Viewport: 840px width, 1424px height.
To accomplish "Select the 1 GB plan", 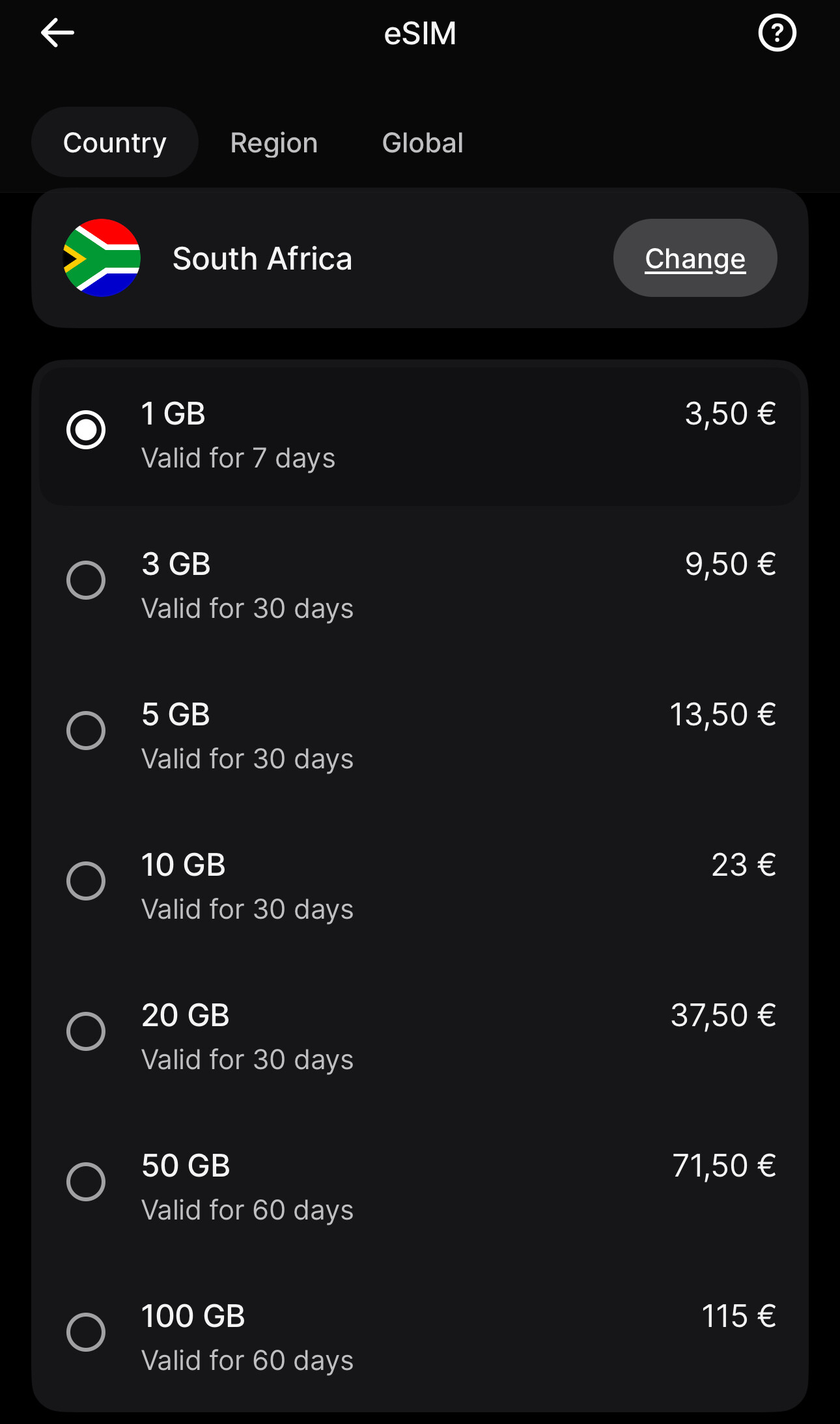I will coord(420,436).
